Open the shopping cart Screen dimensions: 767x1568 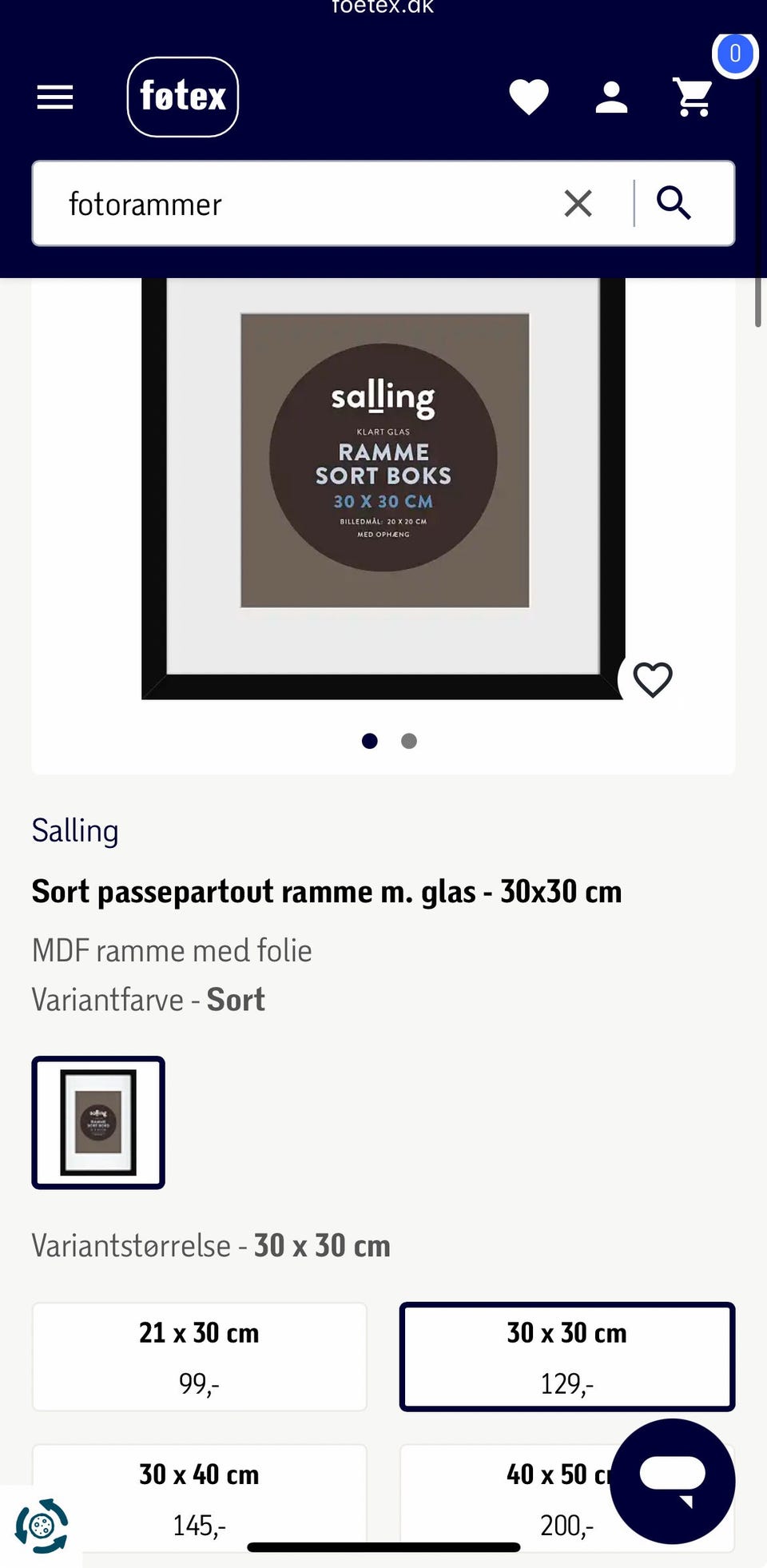point(692,97)
